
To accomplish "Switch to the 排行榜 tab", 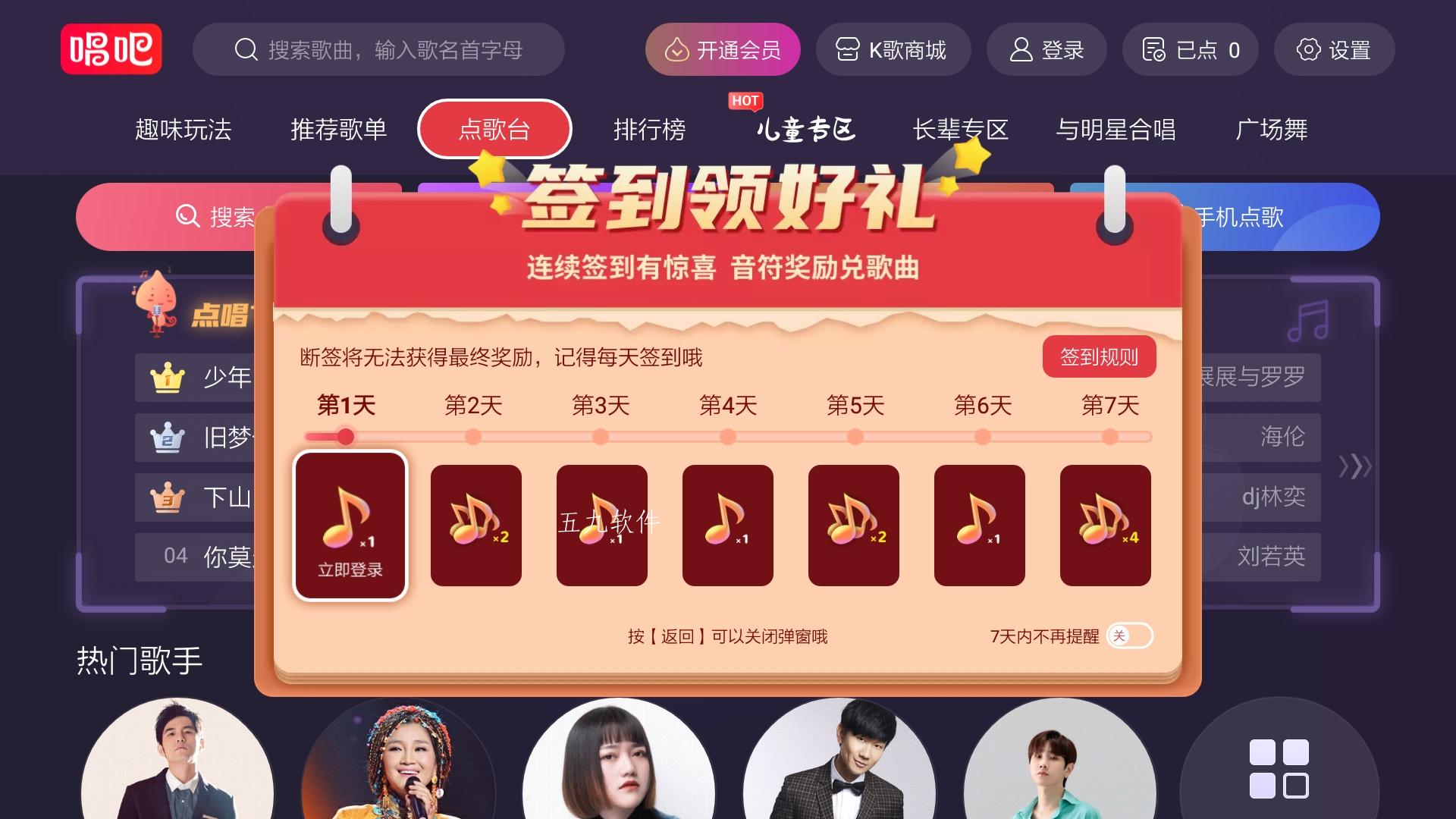I will [649, 130].
